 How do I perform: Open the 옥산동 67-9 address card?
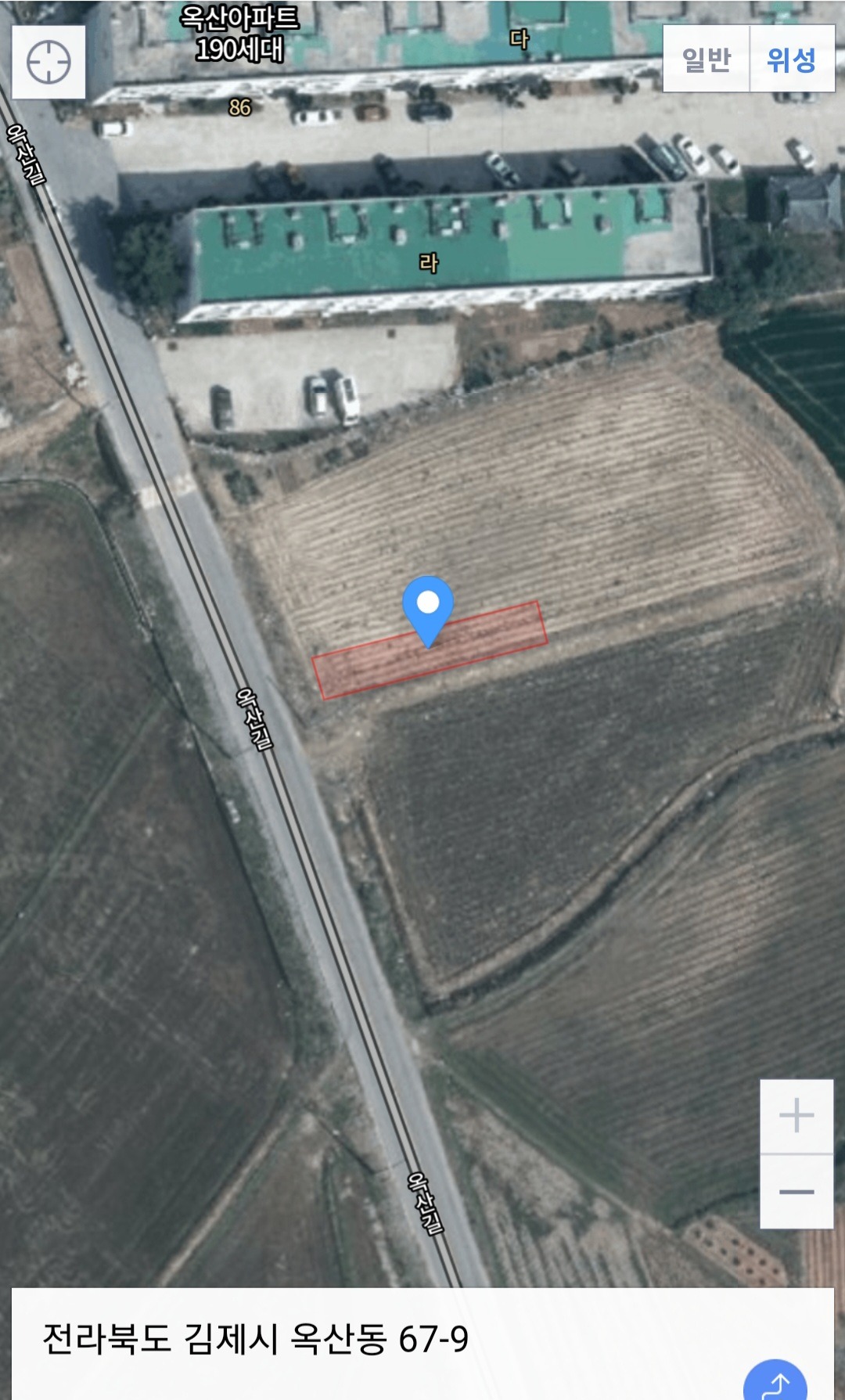(422, 1344)
